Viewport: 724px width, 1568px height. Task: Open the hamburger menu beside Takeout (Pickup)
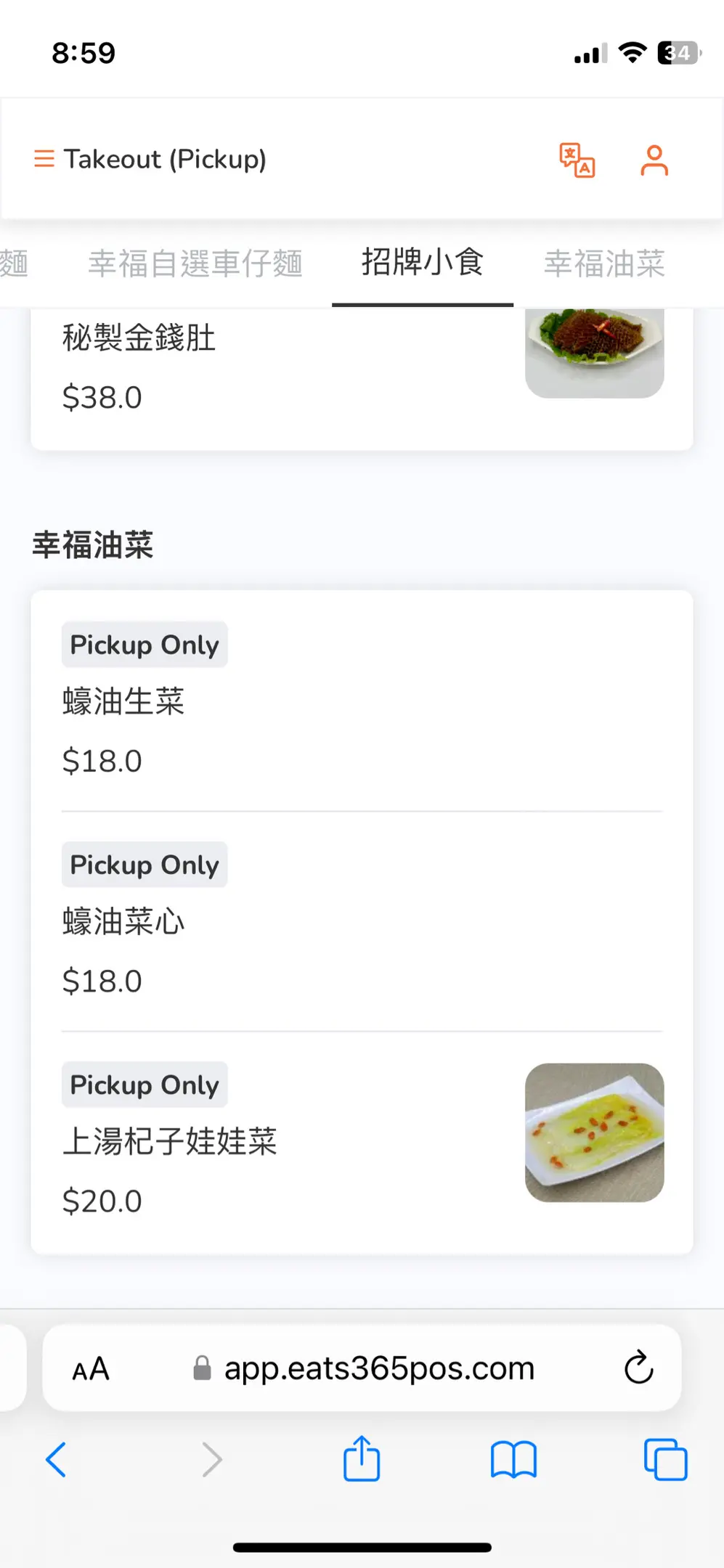pyautogui.click(x=44, y=159)
